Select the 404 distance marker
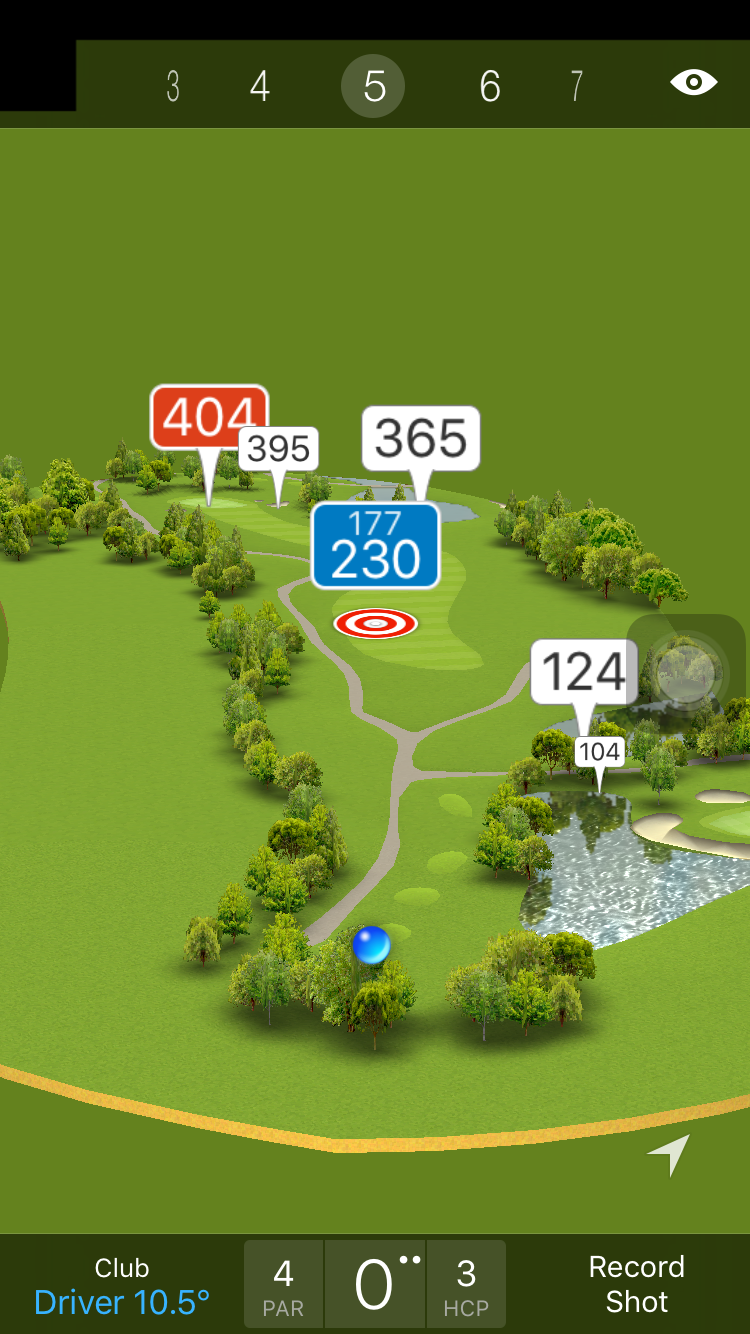 coord(209,416)
